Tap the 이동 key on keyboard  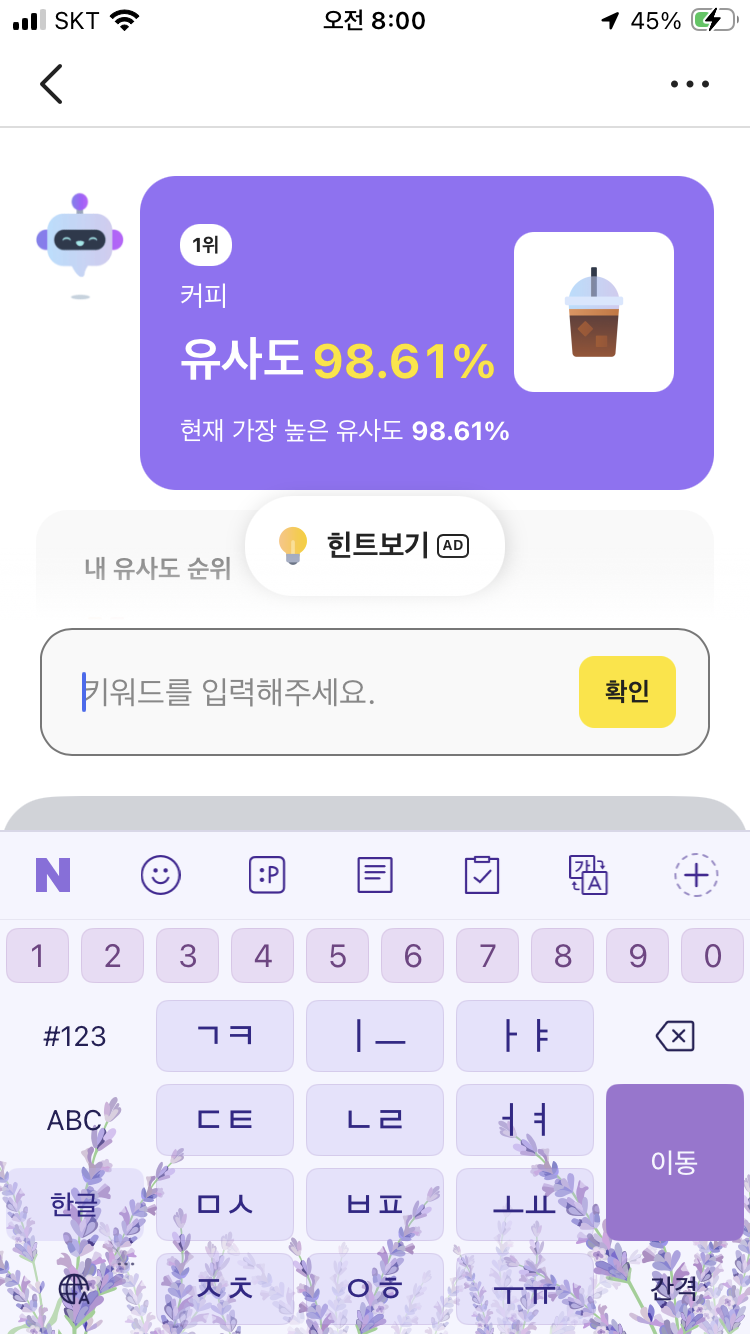675,1163
